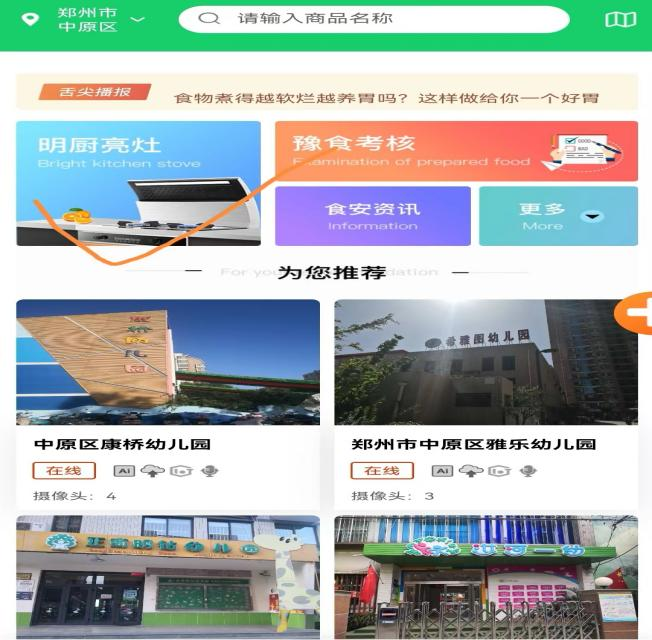
Task: Open the kindergarten card with the giraffe
Action: 168,576
